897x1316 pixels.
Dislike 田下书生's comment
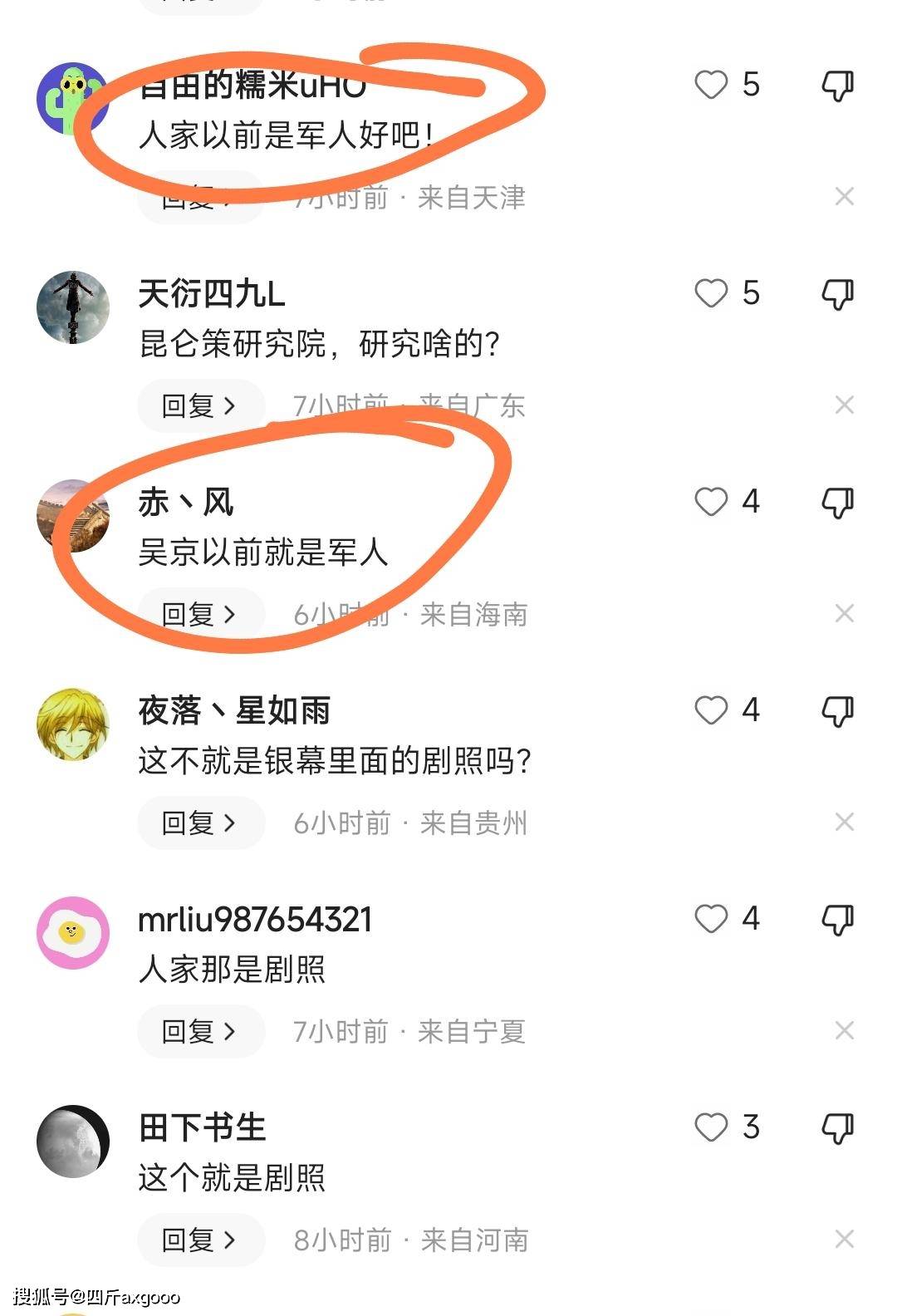tap(837, 1128)
